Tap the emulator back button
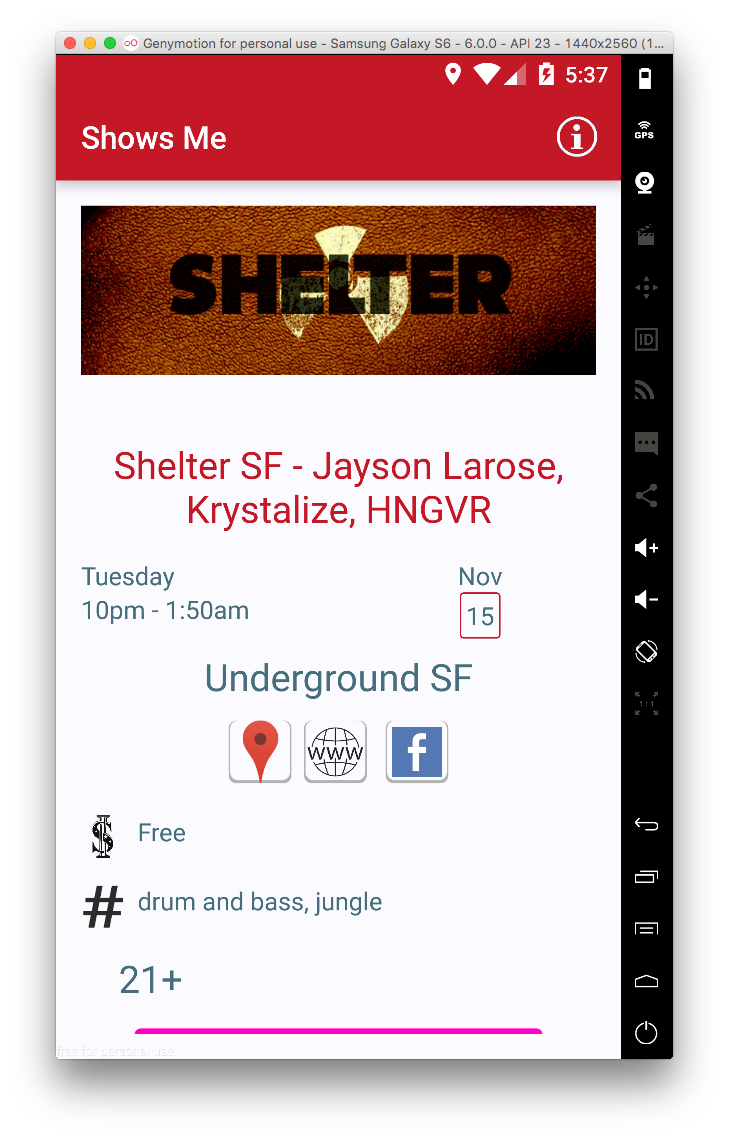 [646, 825]
